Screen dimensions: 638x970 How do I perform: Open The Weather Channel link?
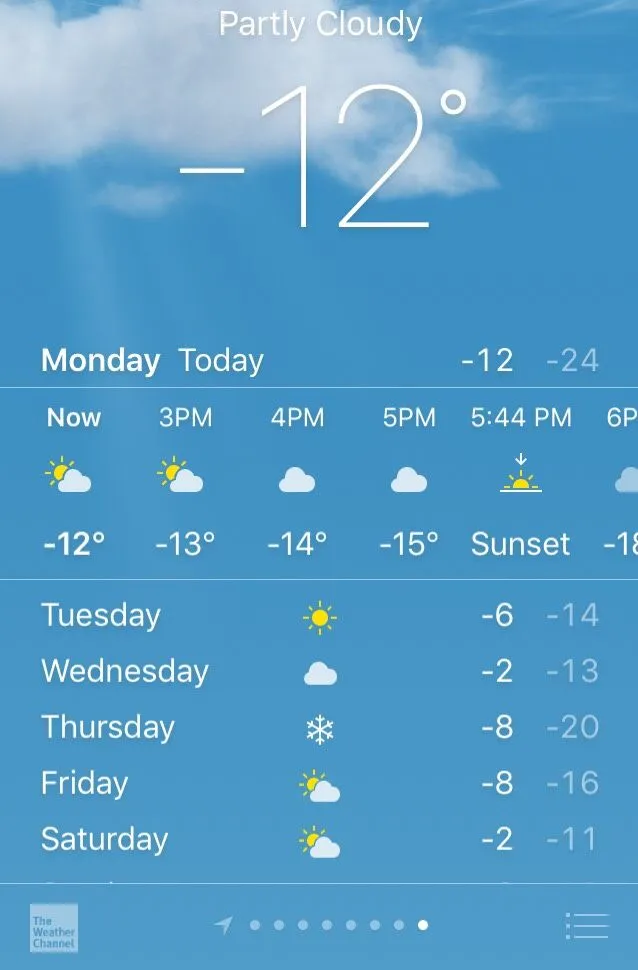point(54,927)
